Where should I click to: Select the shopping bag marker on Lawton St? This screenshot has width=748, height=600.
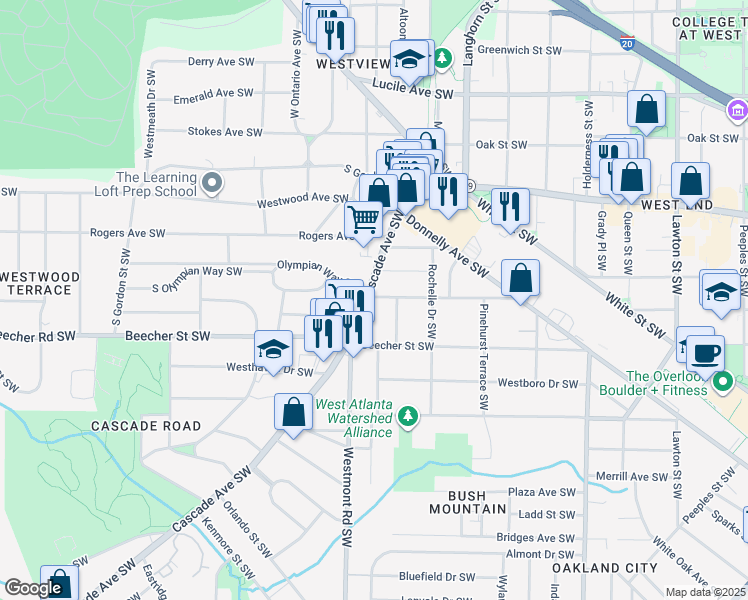[691, 181]
